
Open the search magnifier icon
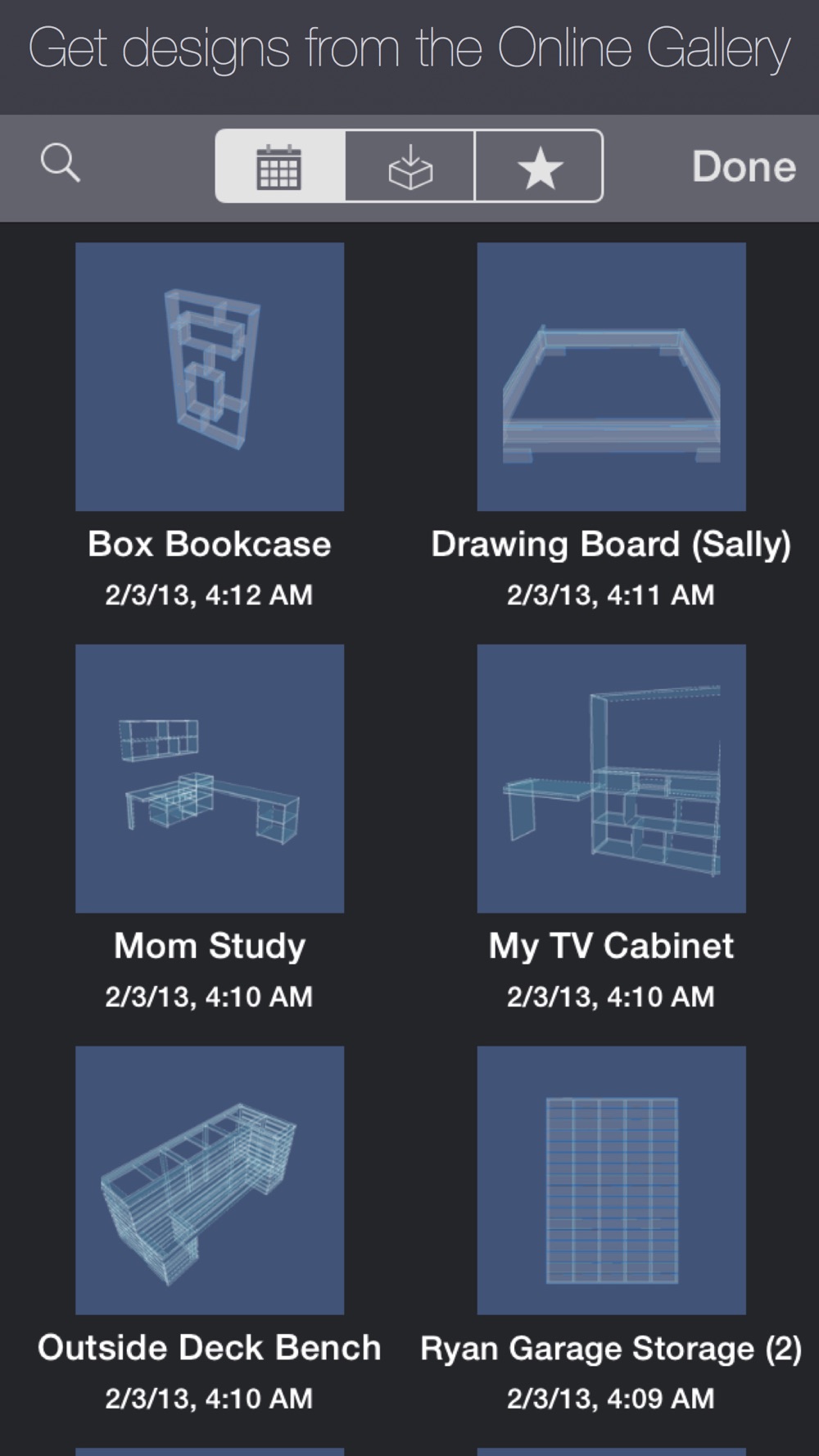click(x=61, y=163)
